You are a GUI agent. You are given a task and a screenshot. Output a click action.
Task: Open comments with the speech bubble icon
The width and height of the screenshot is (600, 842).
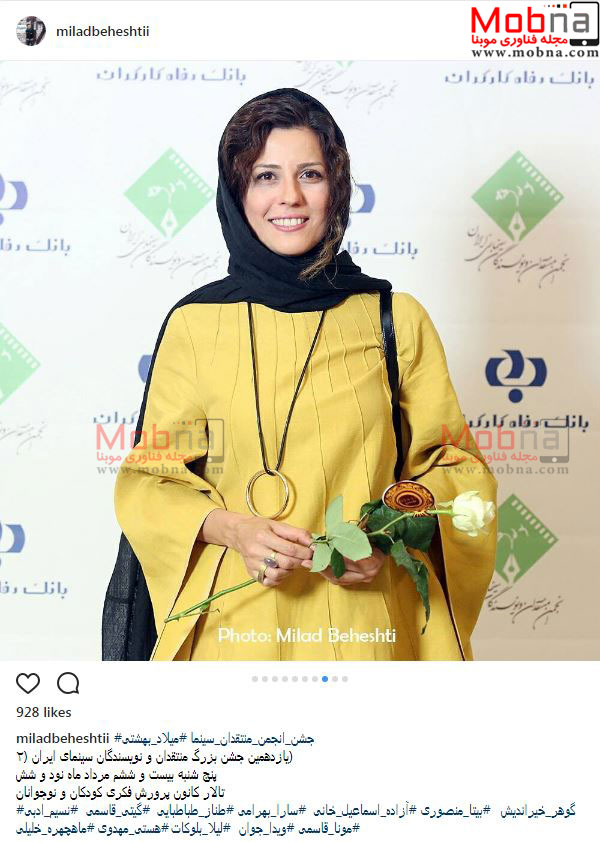point(68,683)
